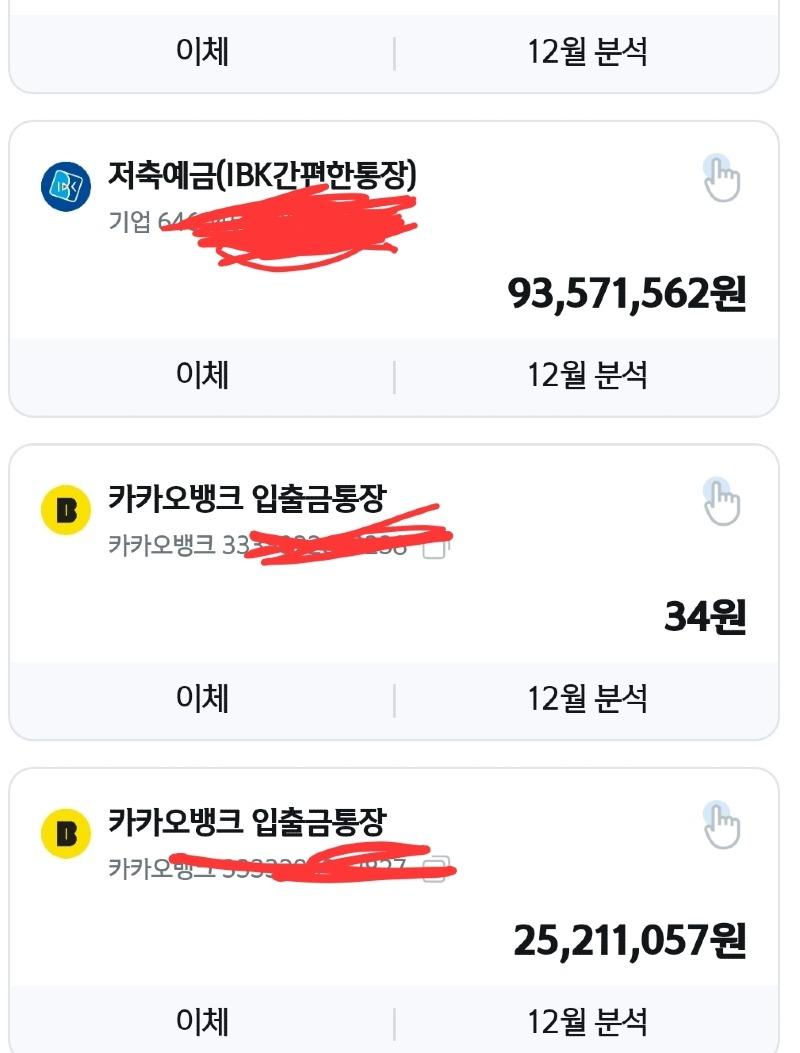Tap the hand icon on the 34원 card
The width and height of the screenshot is (800, 1053).
click(720, 502)
